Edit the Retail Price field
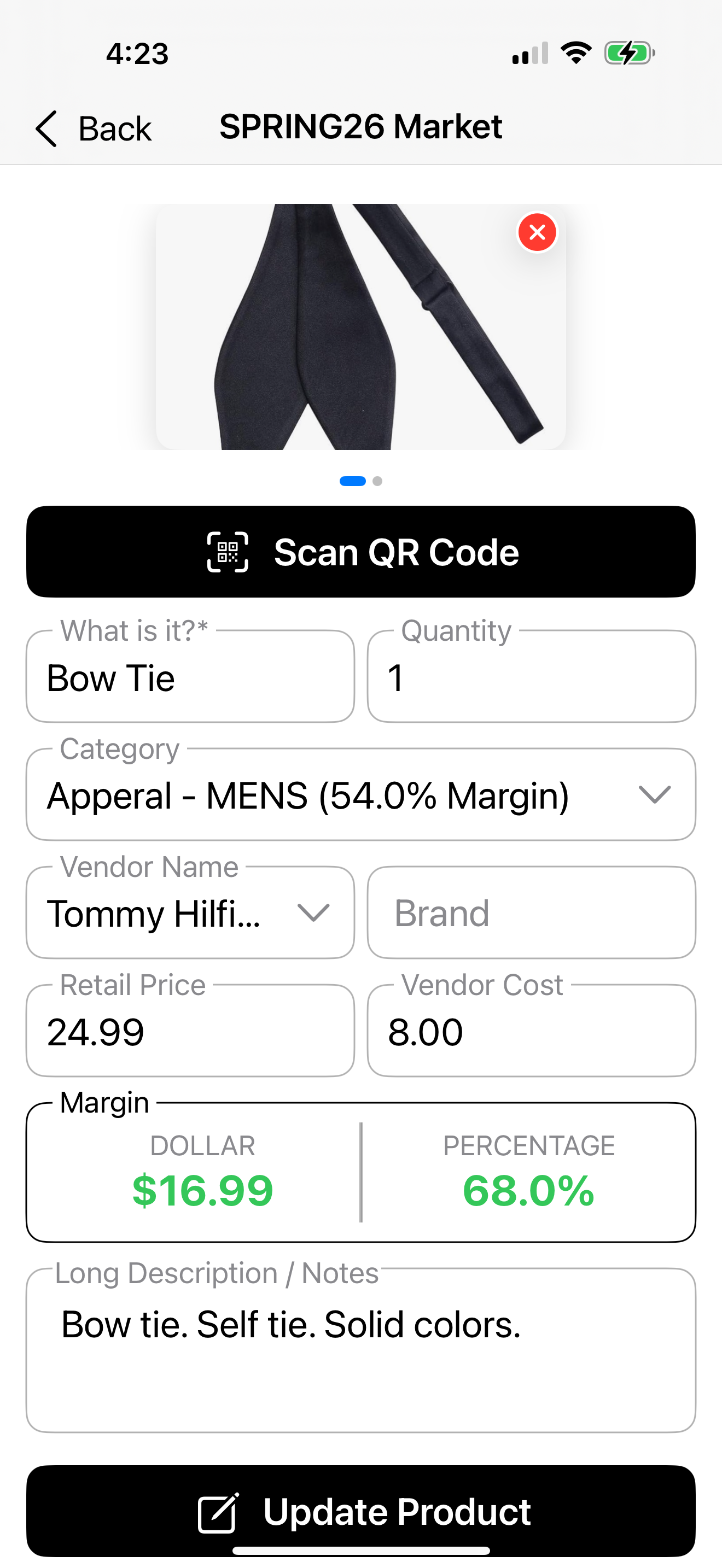Viewport: 722px width, 1568px height. click(190, 1032)
